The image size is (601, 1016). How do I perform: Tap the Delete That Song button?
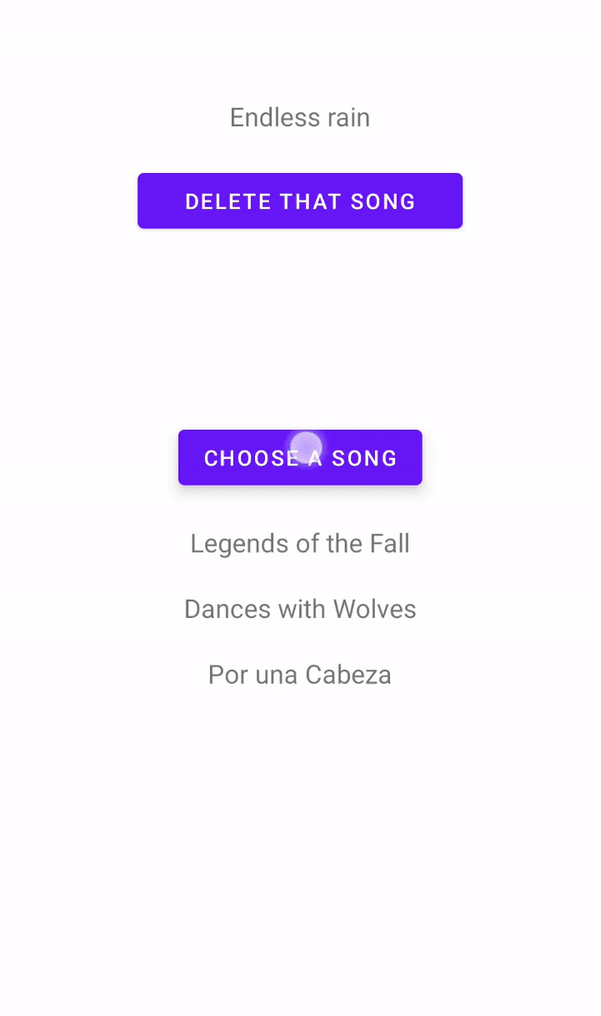click(x=300, y=201)
